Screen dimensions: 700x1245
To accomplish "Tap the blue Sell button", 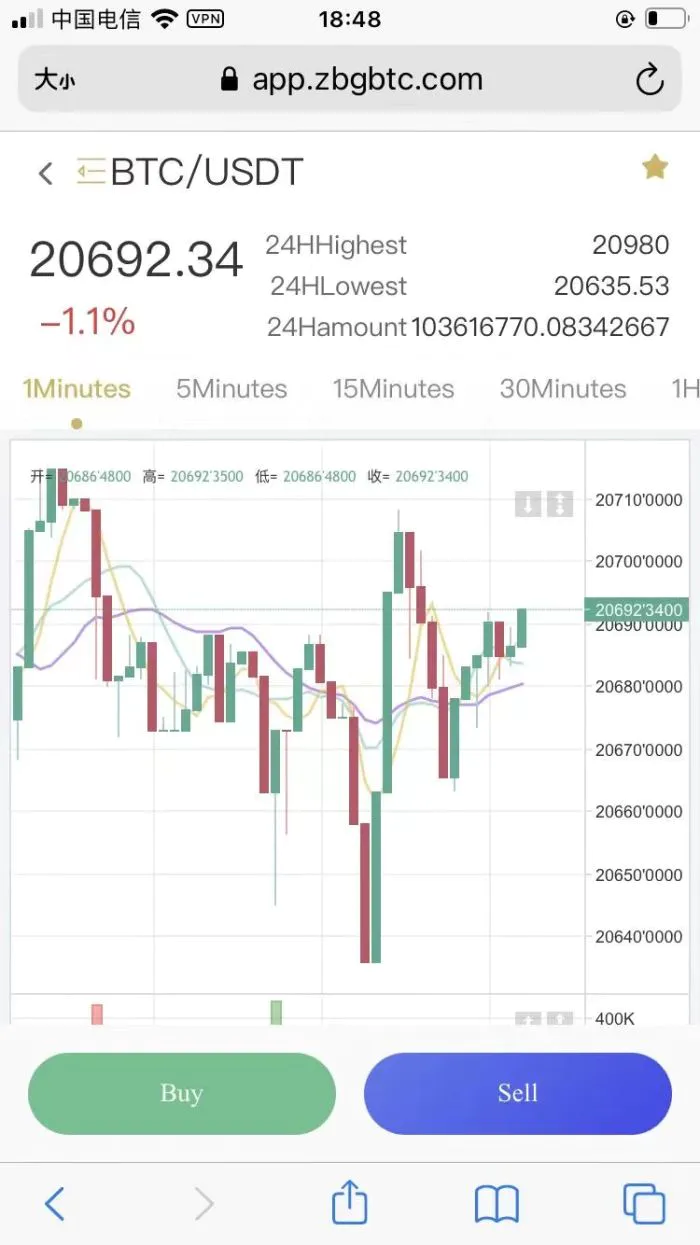I will click(x=517, y=1093).
